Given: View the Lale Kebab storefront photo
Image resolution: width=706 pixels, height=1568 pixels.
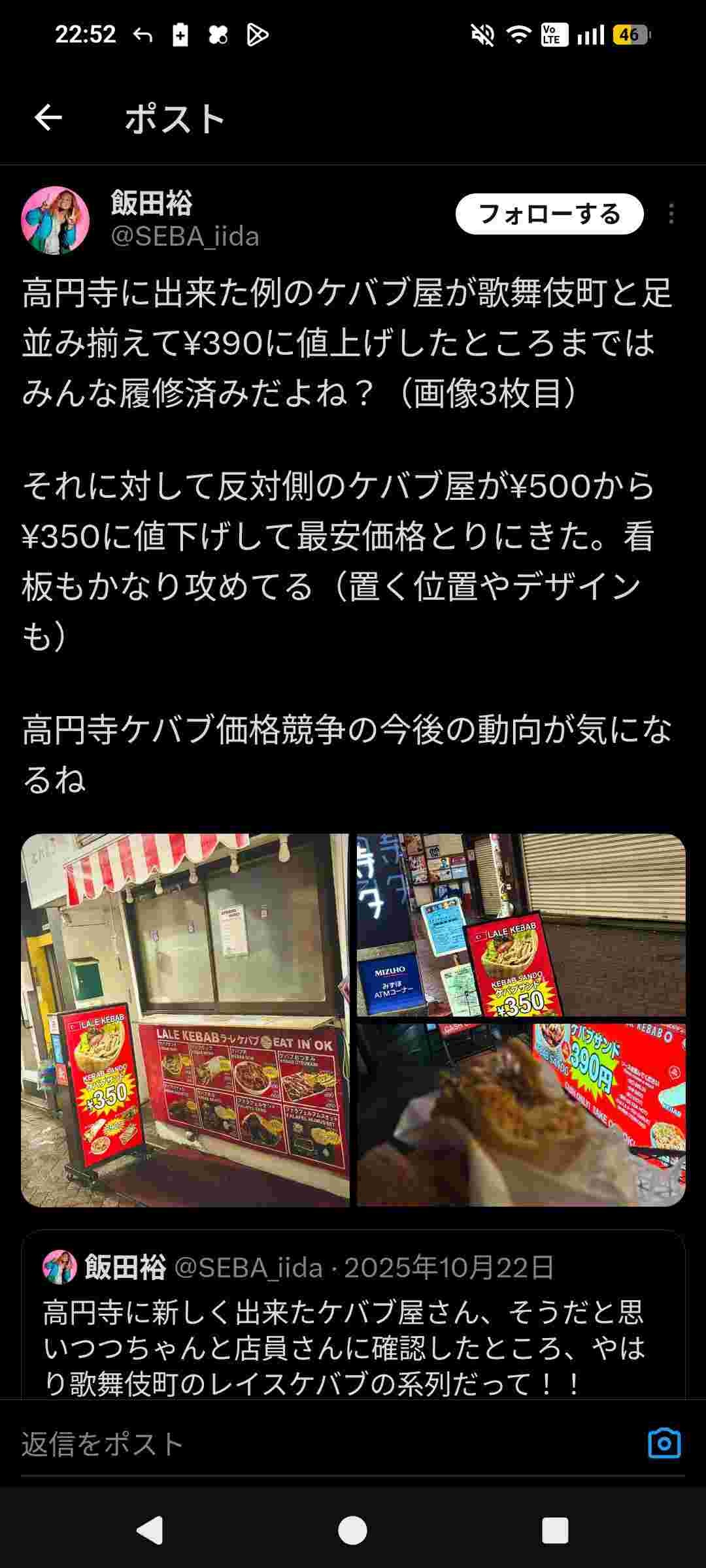Looking at the screenshot, I should pos(185,1019).
